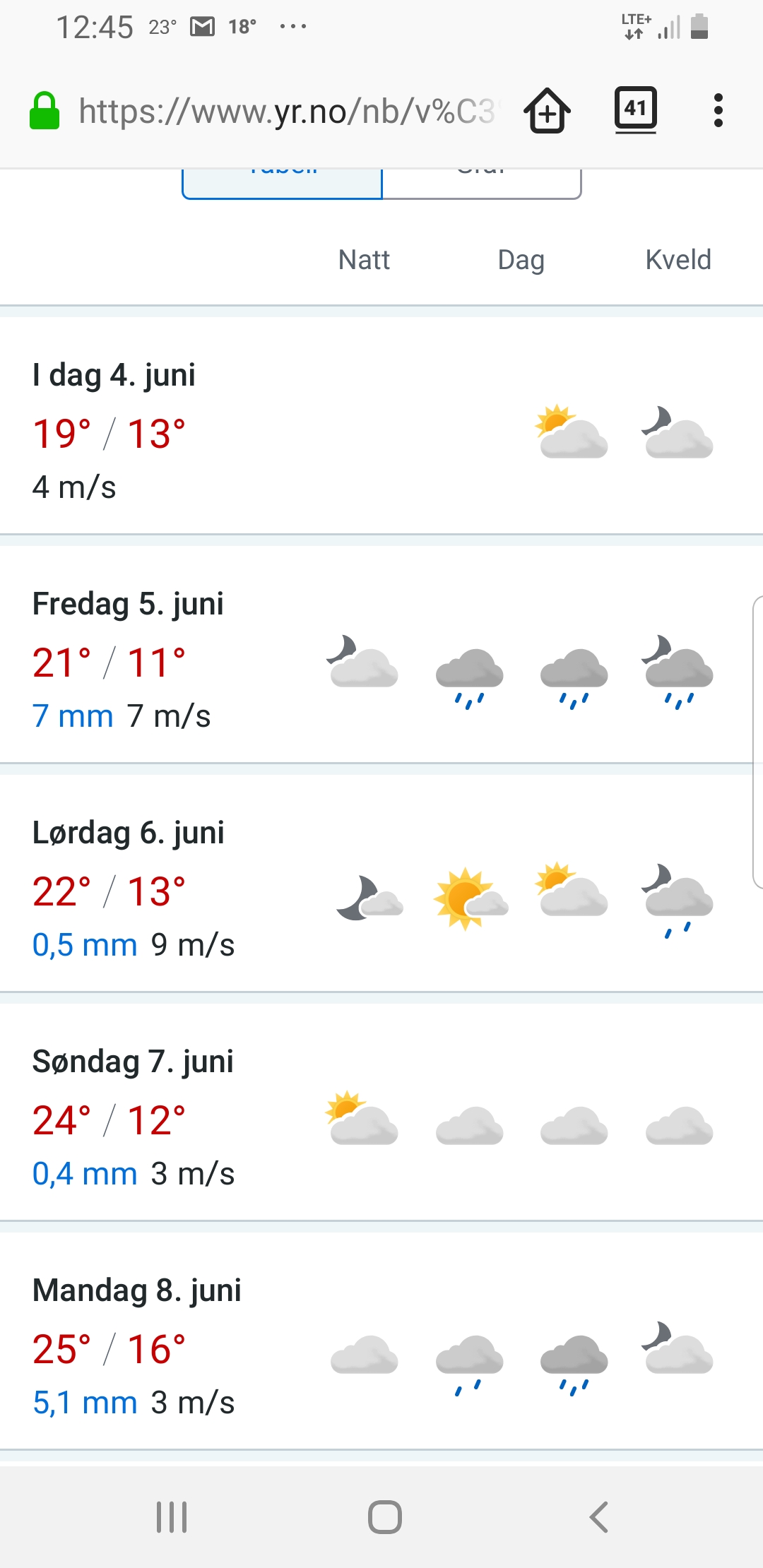The image size is (763, 1568).
Task: Open recent apps from the navigation bar
Action: 172,1516
